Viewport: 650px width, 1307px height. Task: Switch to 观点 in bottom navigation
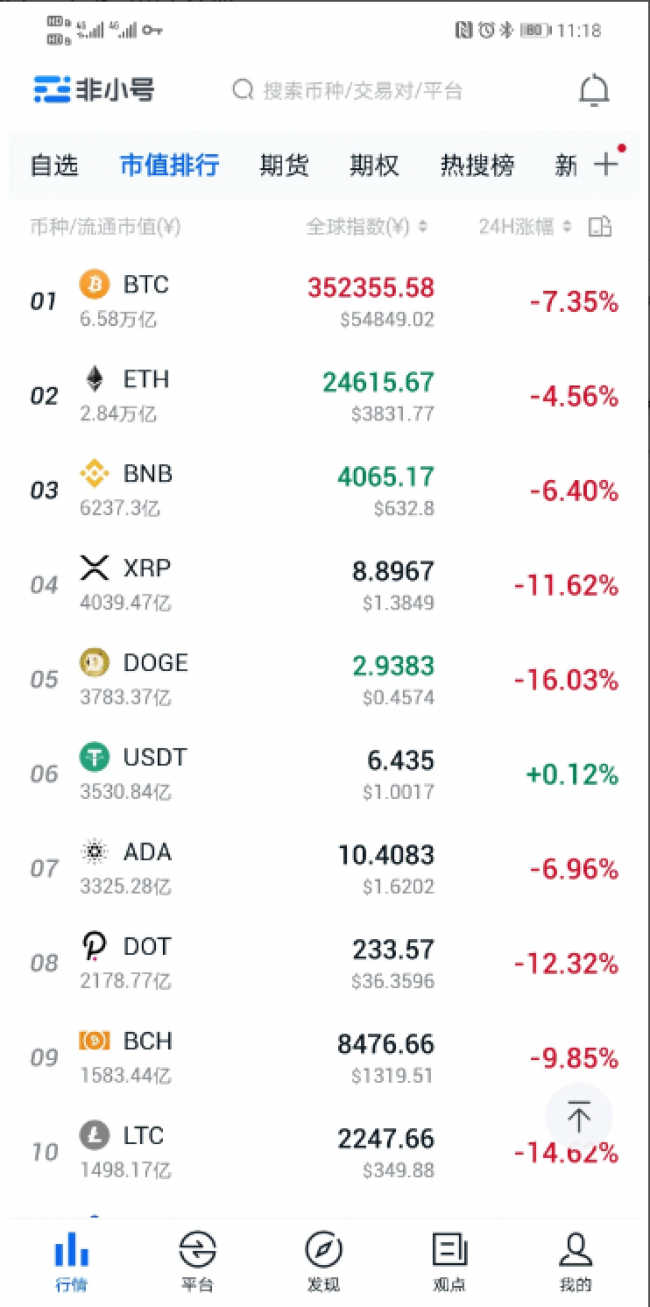pyautogui.click(x=449, y=1262)
